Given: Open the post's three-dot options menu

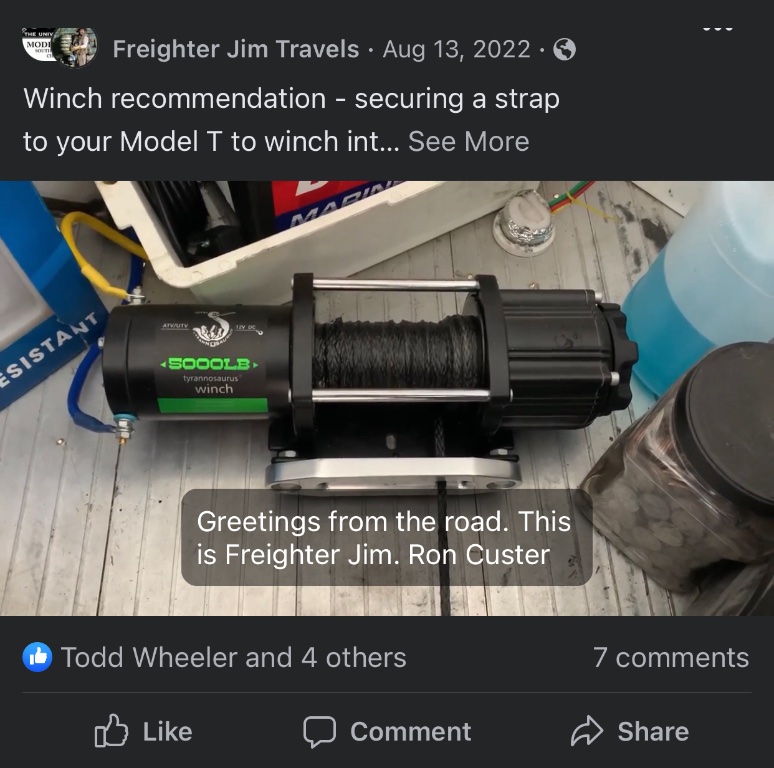Looking at the screenshot, I should pos(717,28).
